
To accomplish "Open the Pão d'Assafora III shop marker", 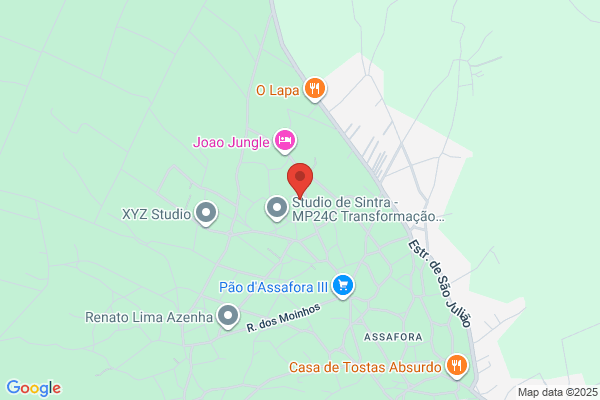I will [x=343, y=286].
